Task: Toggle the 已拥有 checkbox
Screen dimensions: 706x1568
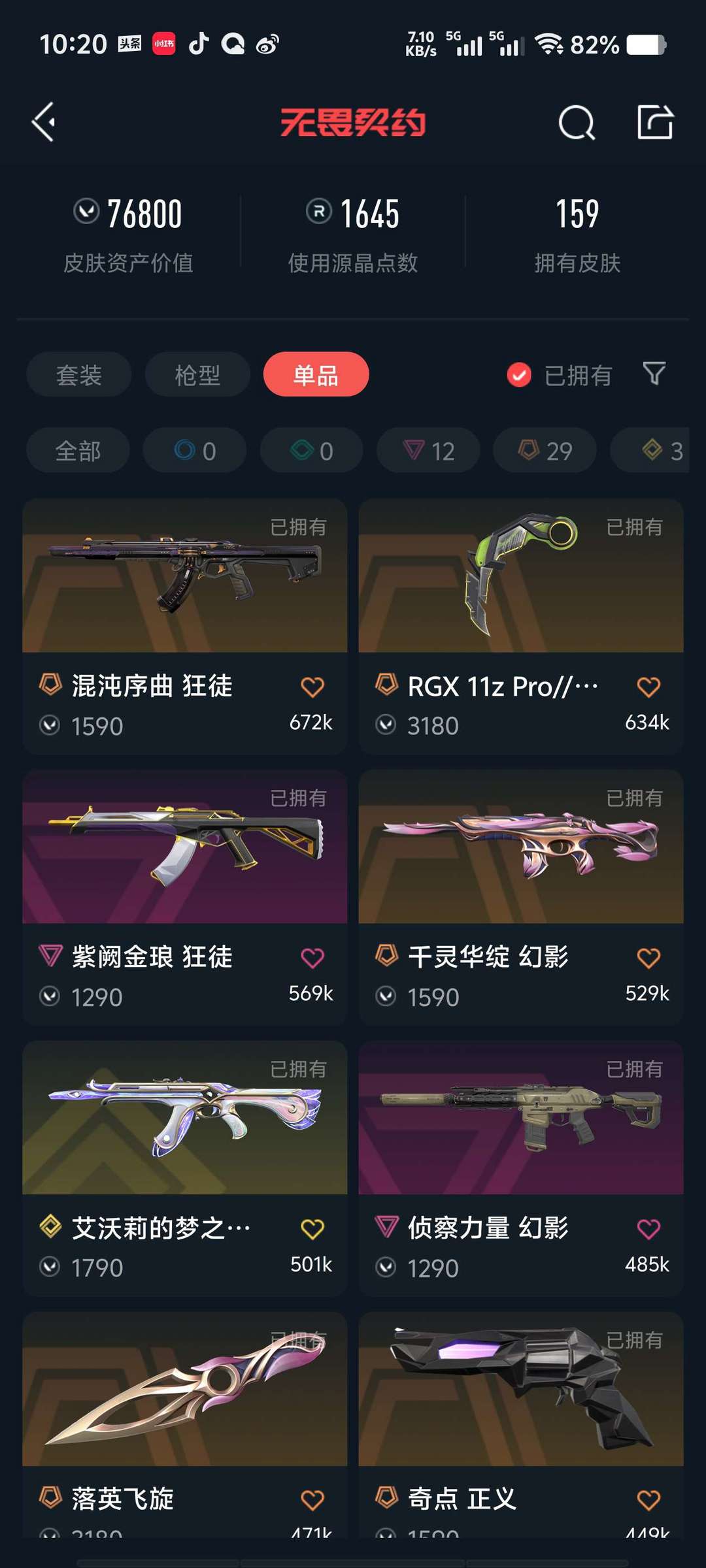Action: click(519, 375)
